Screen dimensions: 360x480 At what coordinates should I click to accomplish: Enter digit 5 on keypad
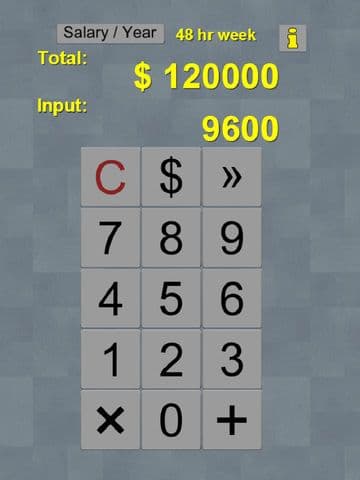[171, 298]
